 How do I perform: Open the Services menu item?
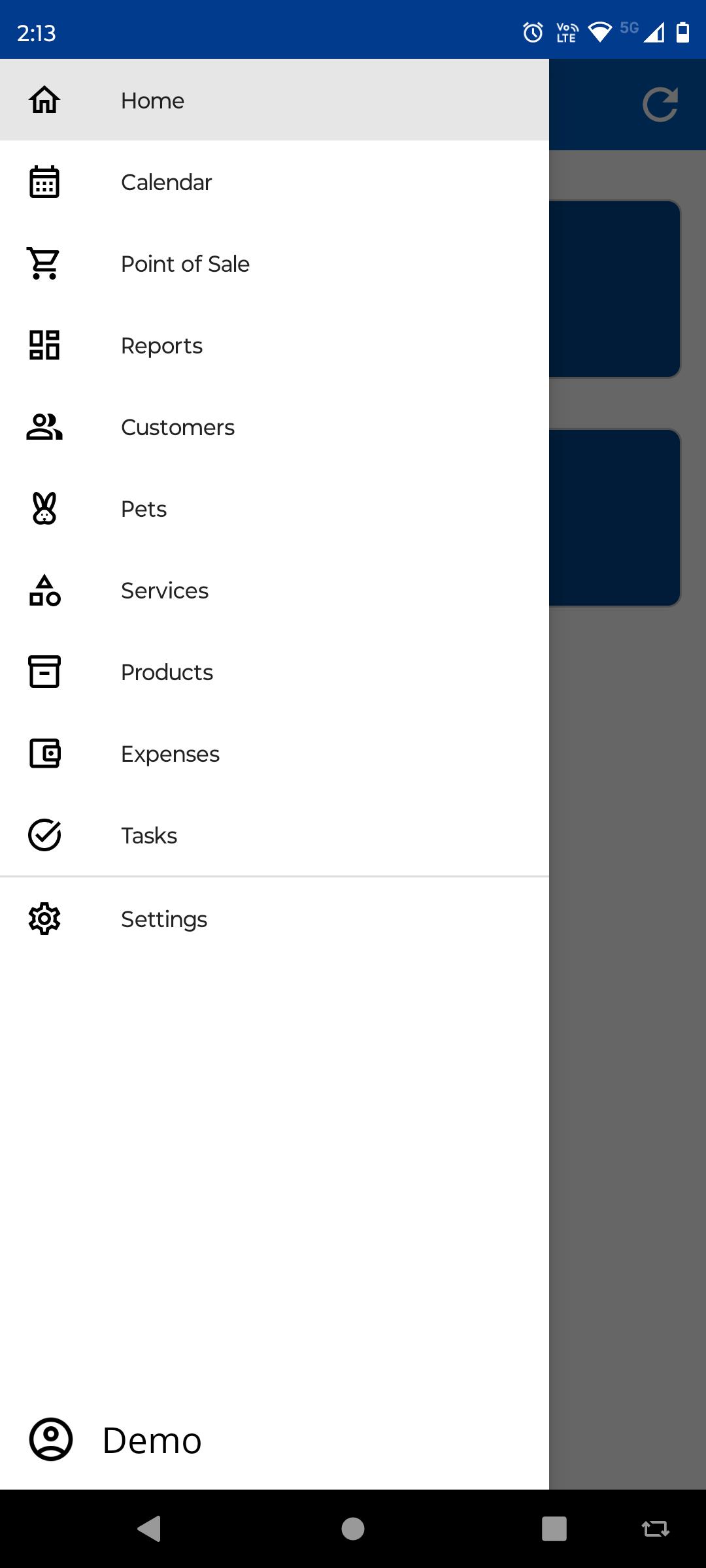point(275,590)
